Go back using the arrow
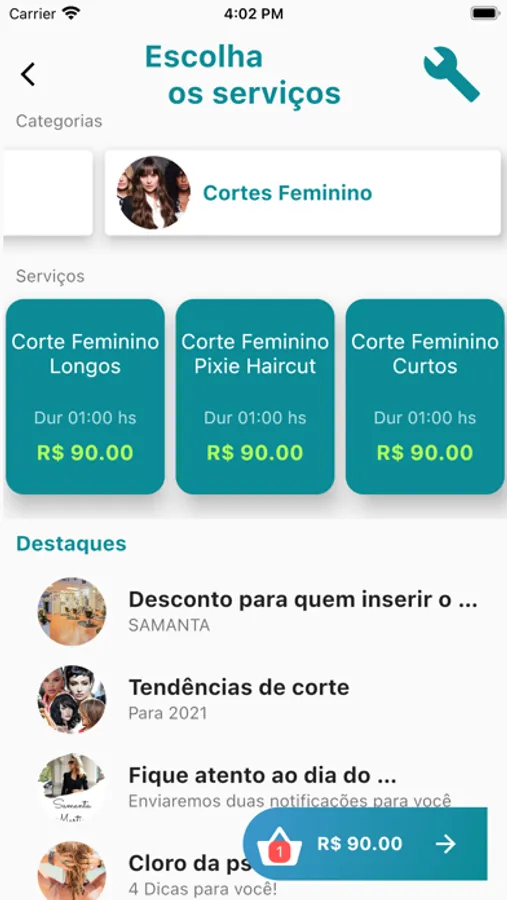This screenshot has width=507, height=900. (x=28, y=75)
